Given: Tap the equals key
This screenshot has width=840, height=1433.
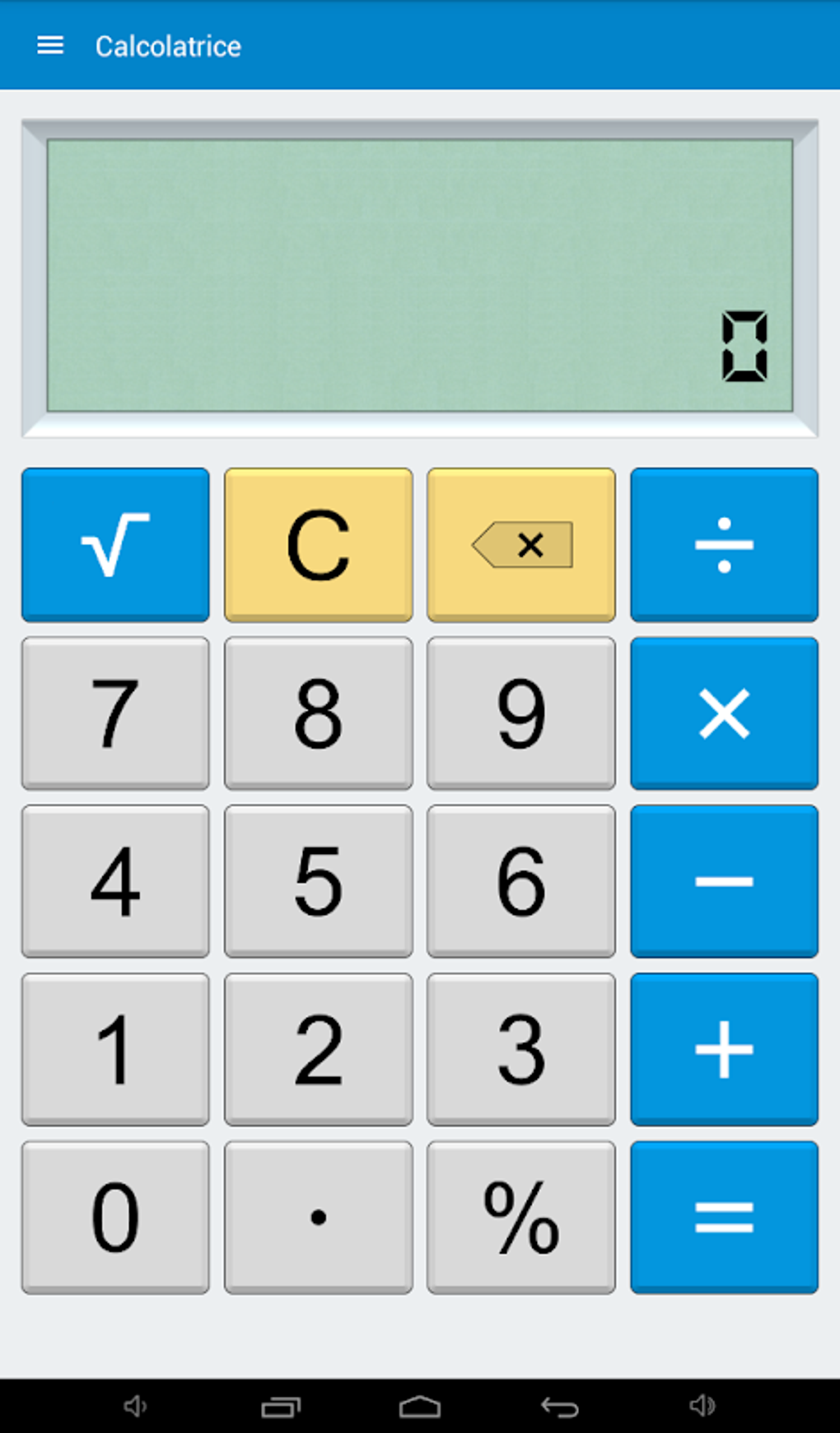Looking at the screenshot, I should pos(724,1217).
